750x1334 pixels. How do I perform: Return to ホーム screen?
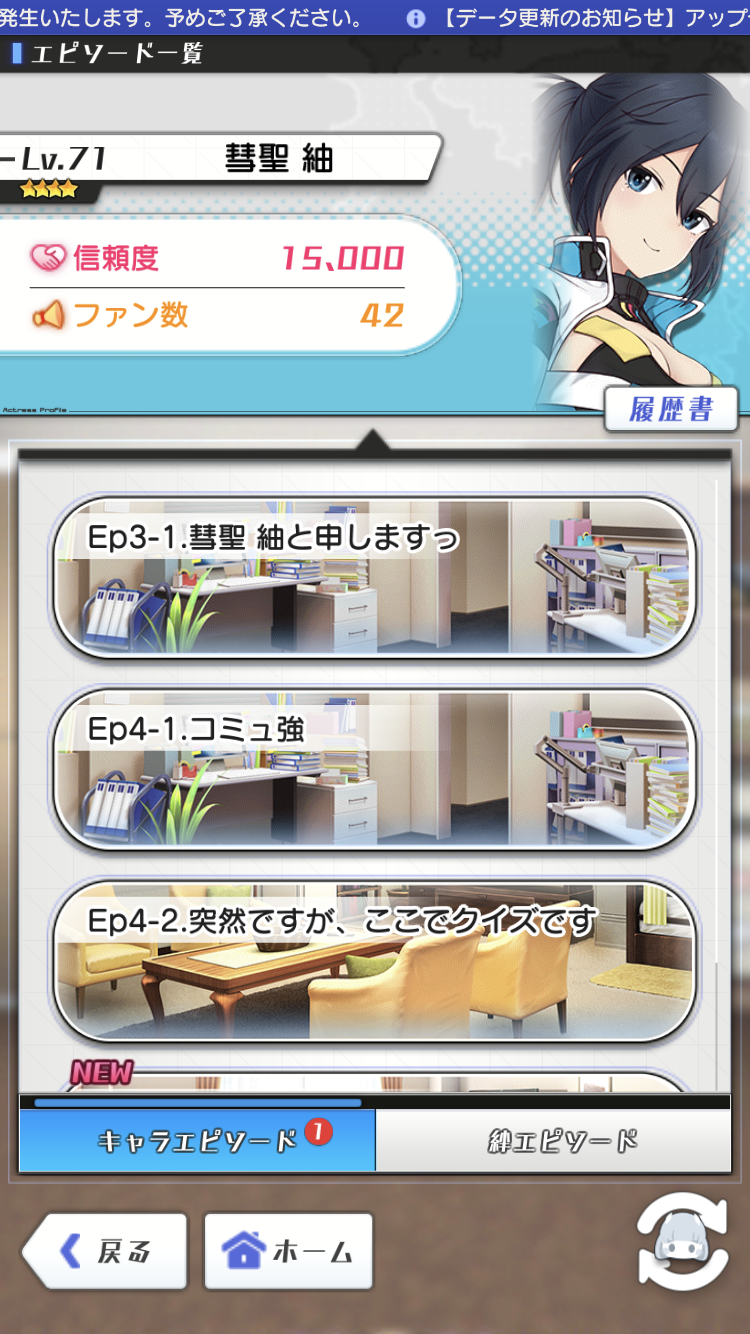point(288,1251)
